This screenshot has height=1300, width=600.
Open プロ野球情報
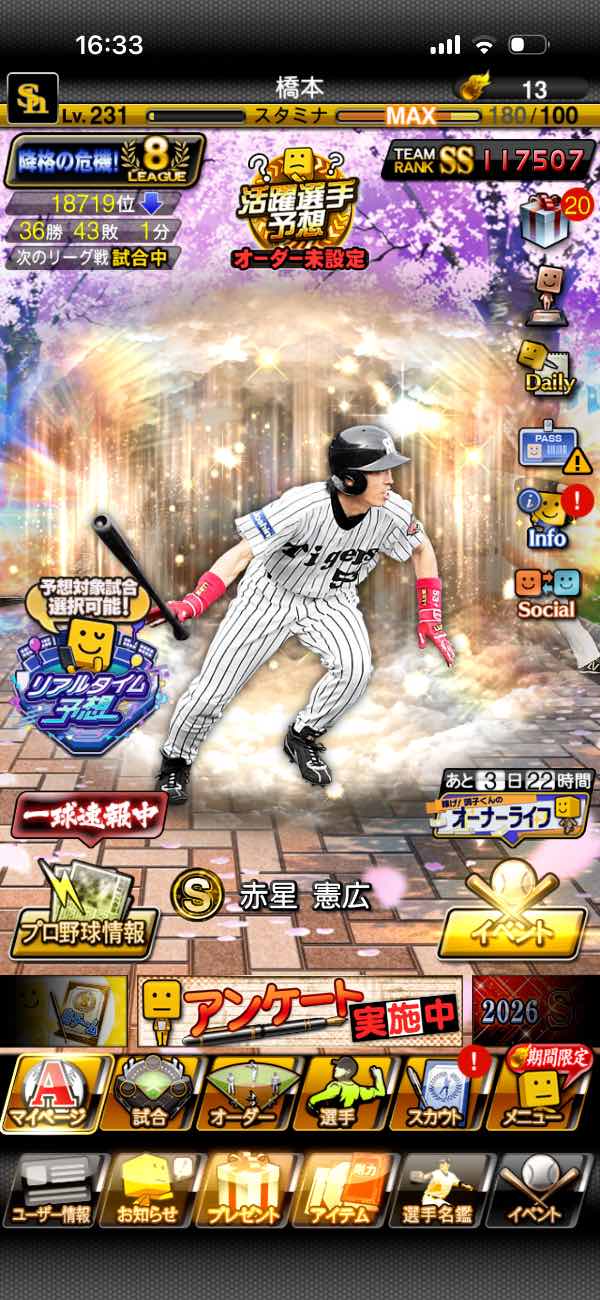[84, 910]
